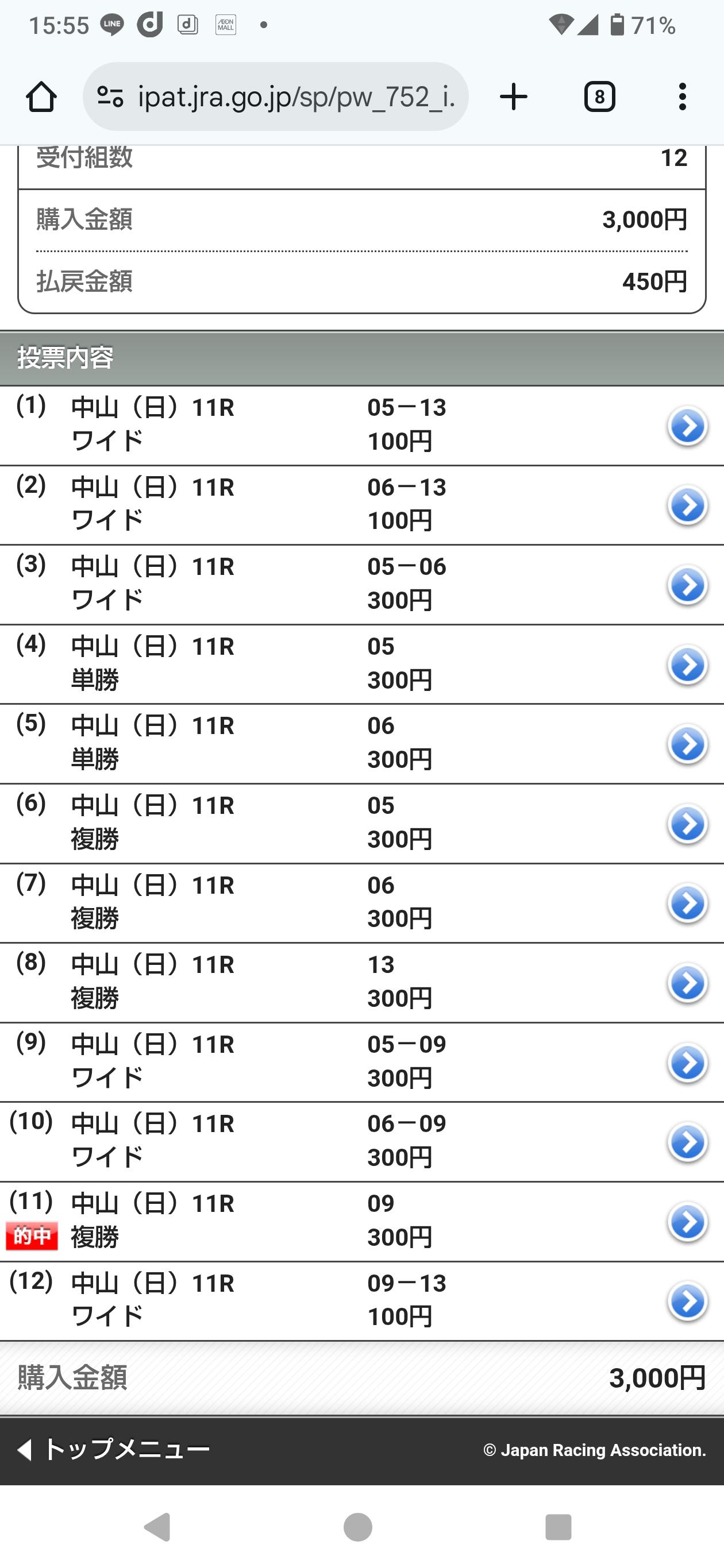View details for bet (3) ワイド 05-06
The height and width of the screenshot is (1568, 724).
pyautogui.click(x=687, y=585)
